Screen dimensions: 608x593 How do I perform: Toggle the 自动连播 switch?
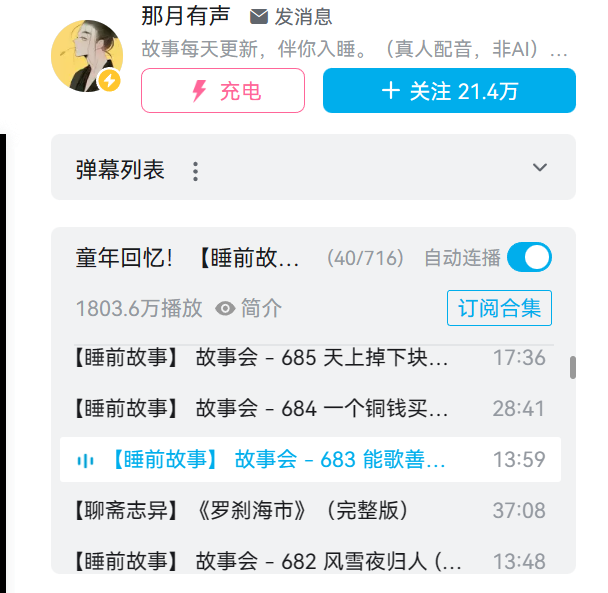[x=529, y=258]
